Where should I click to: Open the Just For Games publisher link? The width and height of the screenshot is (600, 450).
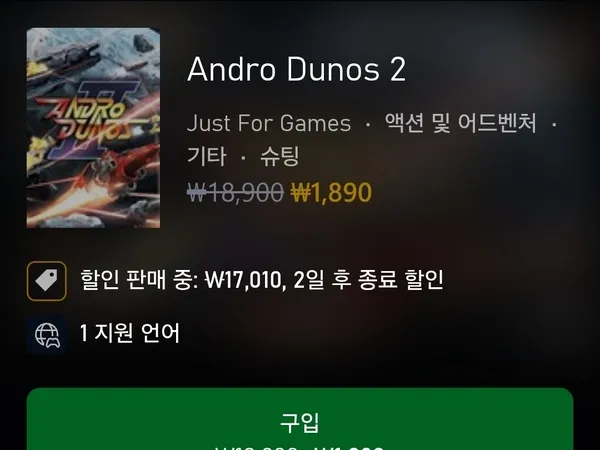pos(269,124)
